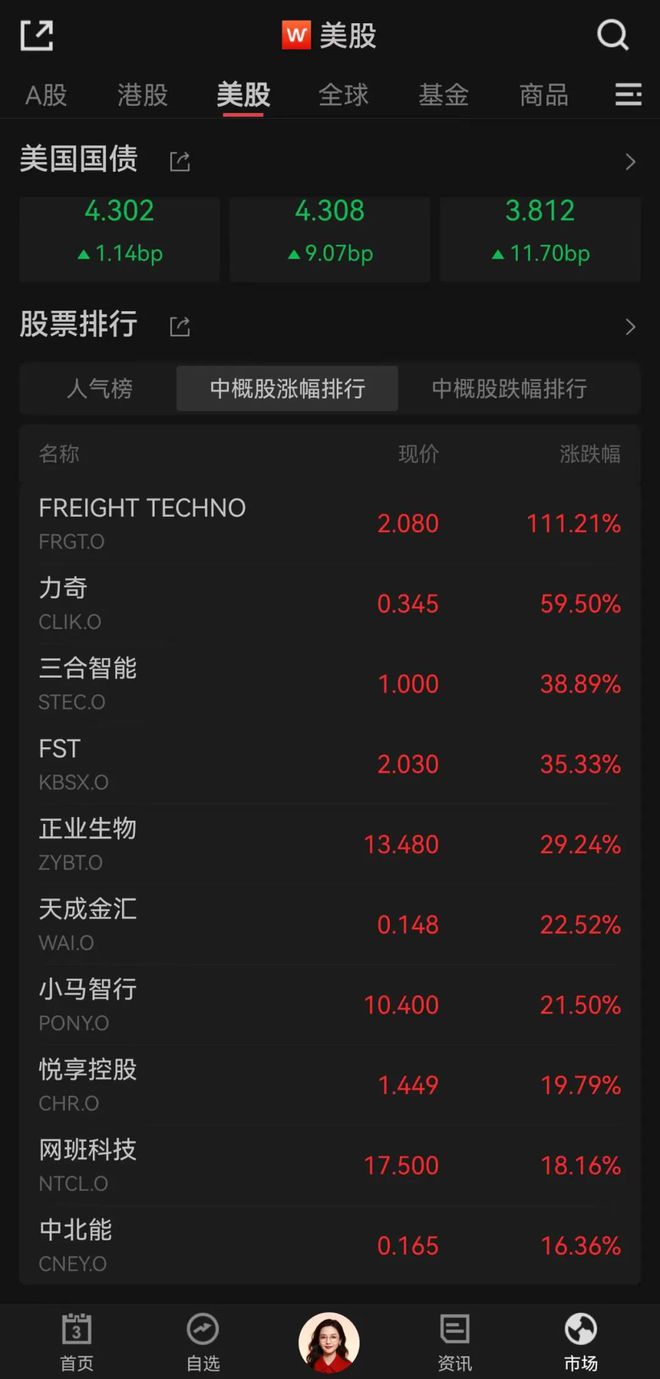Tap the share icon at top left
Image resolution: width=660 pixels, height=1379 pixels.
click(x=36, y=35)
